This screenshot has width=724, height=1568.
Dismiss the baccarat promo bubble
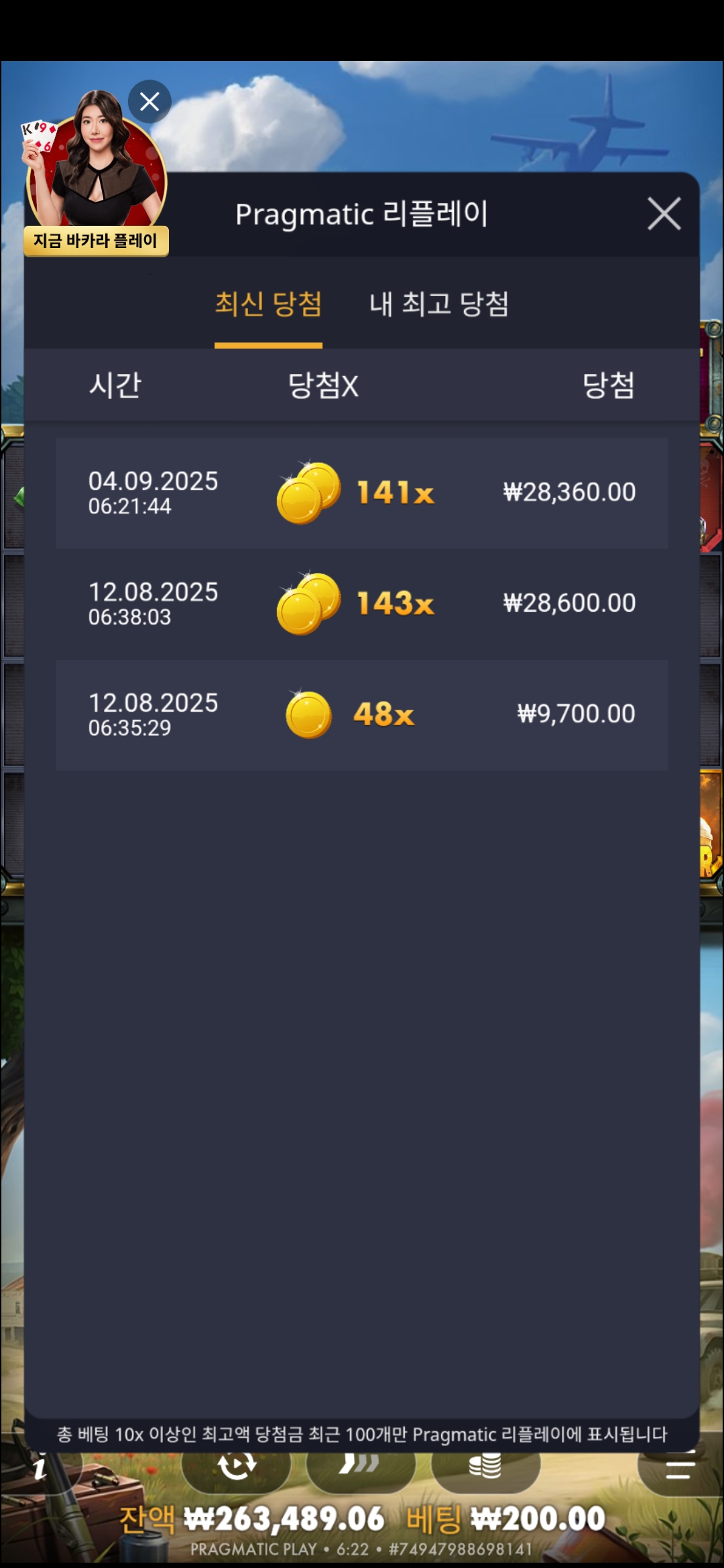pyautogui.click(x=149, y=101)
